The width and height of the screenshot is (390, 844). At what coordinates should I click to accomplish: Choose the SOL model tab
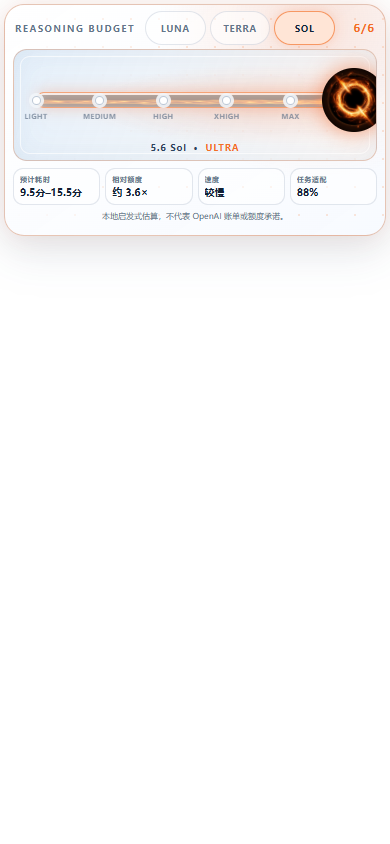point(304,28)
